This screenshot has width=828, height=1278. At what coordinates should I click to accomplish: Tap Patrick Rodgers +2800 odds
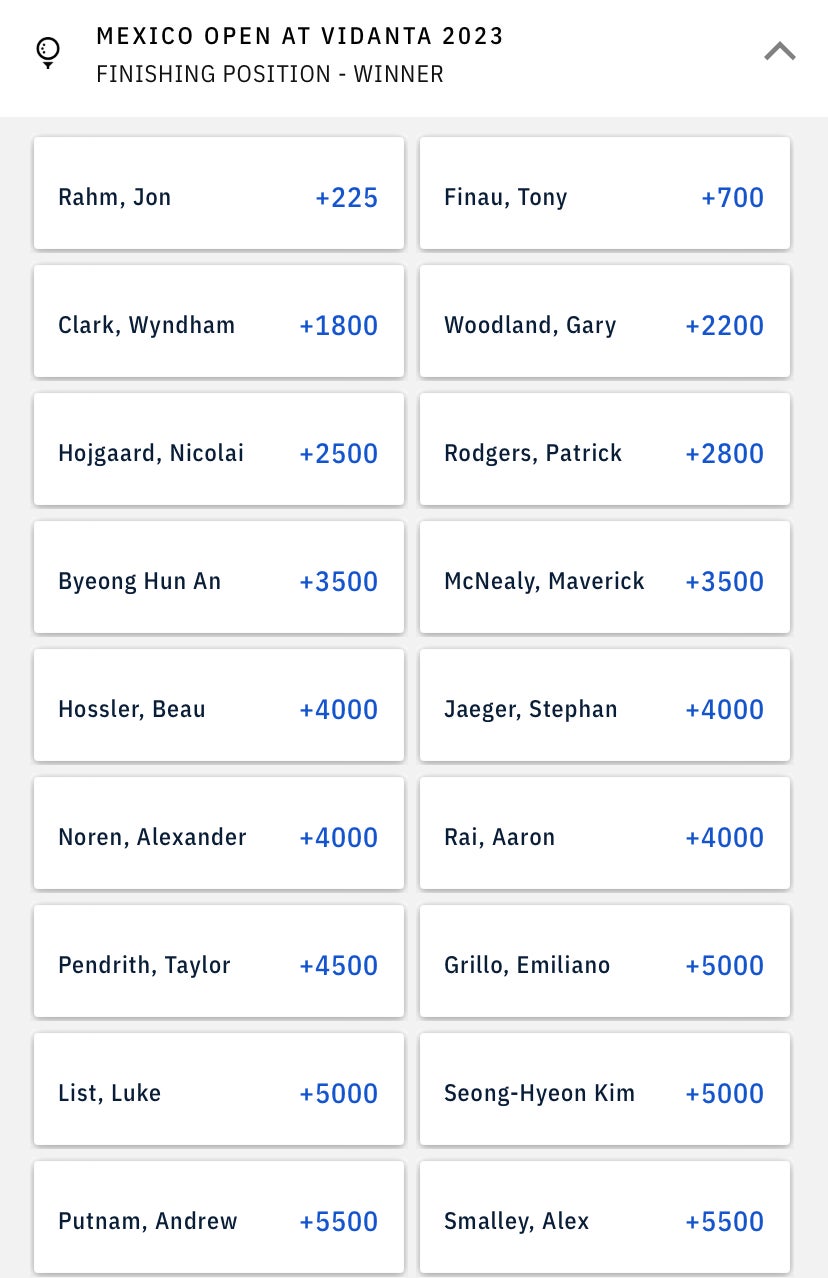(x=604, y=453)
